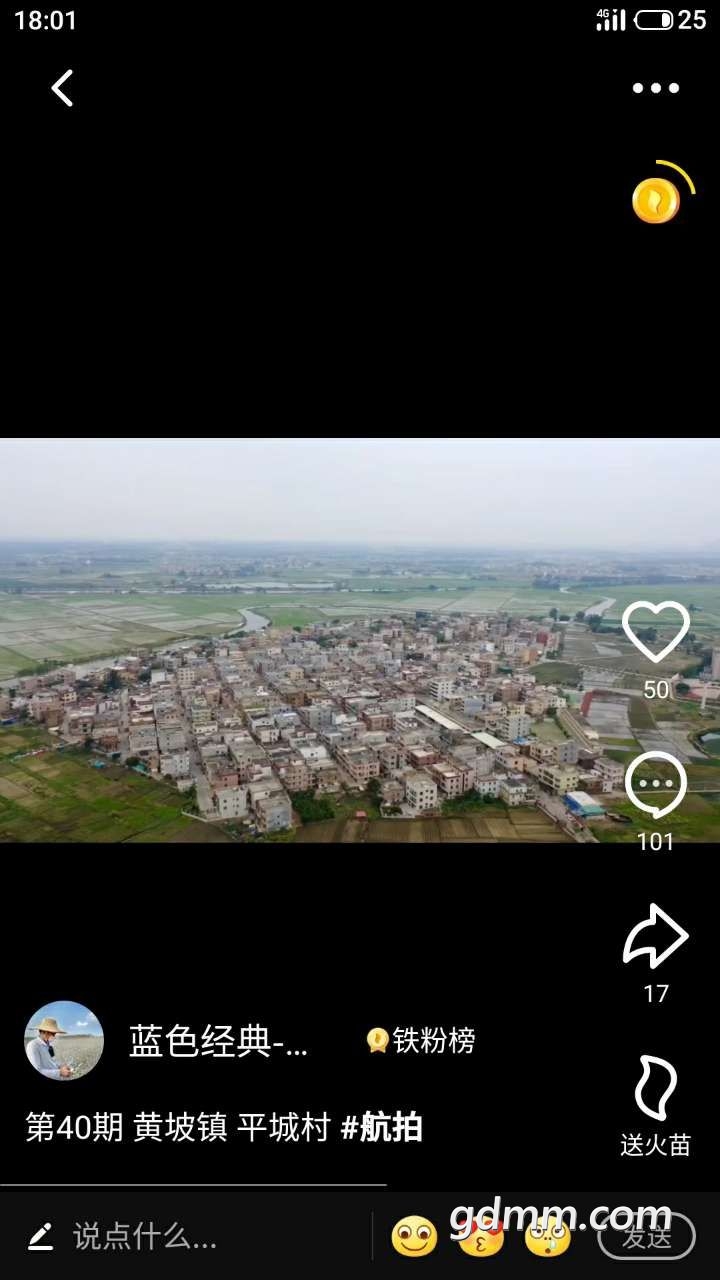Open the 蓝色经典 author profile avatar
This screenshot has width=720, height=1280.
click(64, 1041)
